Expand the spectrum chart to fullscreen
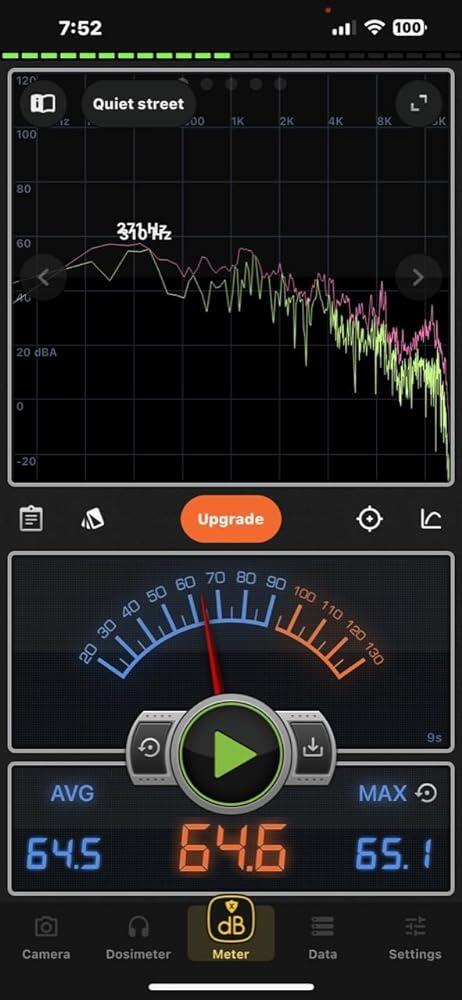The width and height of the screenshot is (462, 1000). tap(418, 104)
